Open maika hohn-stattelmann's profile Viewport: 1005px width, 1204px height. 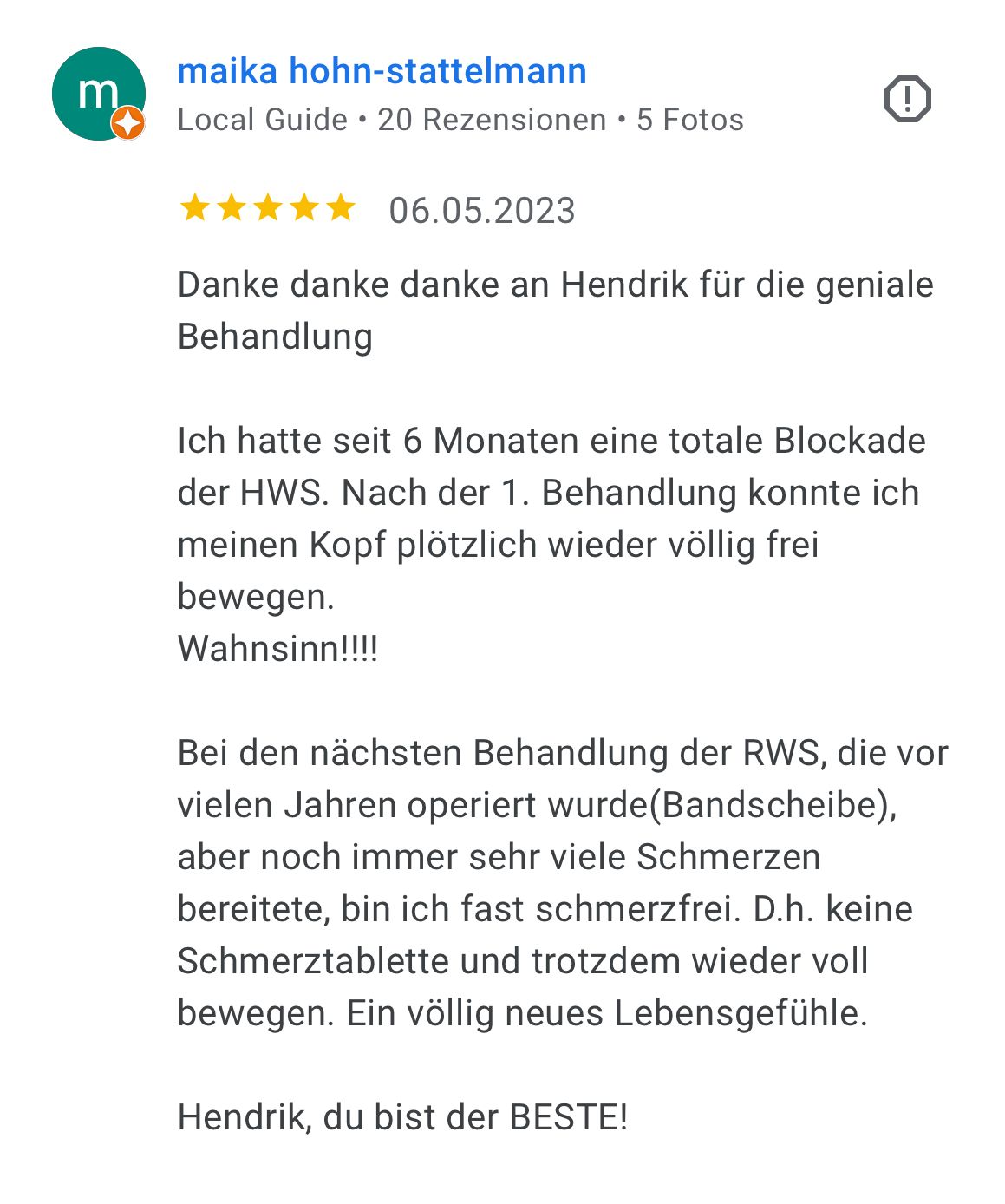pos(382,71)
